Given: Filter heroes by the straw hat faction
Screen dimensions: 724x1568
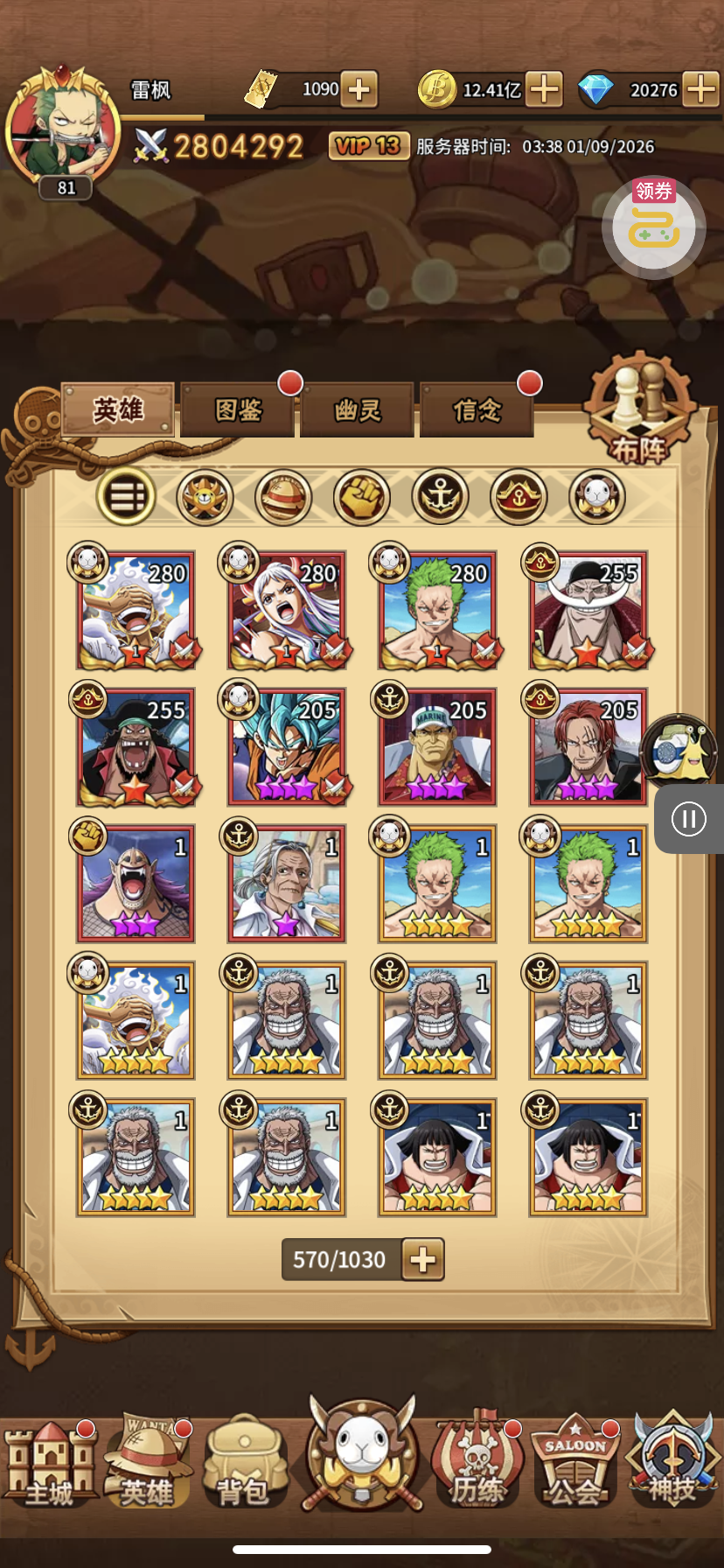Looking at the screenshot, I should 282,497.
